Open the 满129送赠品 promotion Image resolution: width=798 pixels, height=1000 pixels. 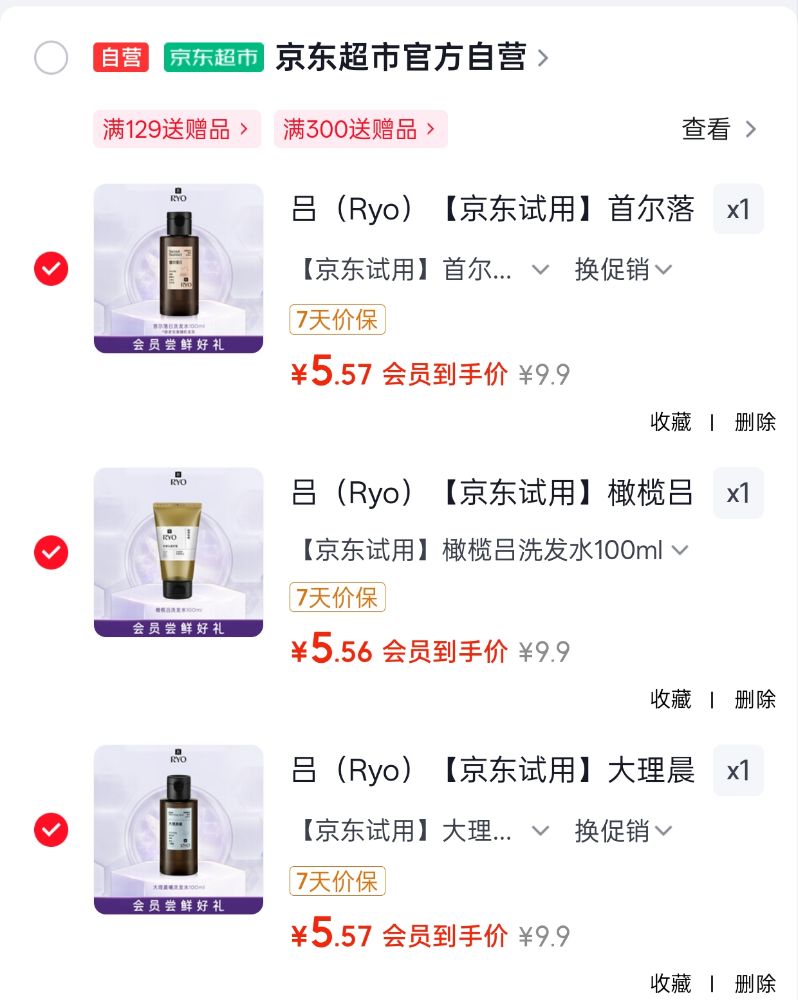(x=176, y=129)
